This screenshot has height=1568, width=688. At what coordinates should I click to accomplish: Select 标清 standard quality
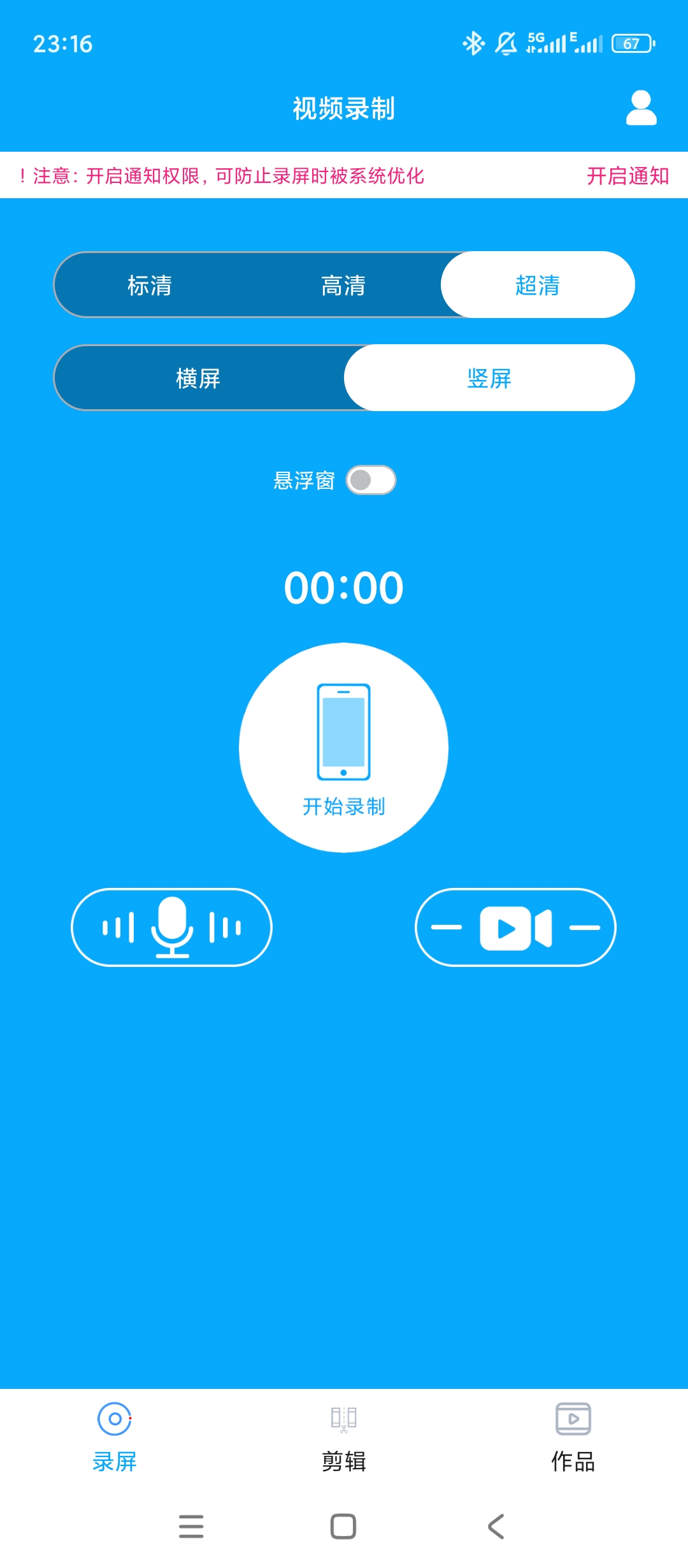150,285
